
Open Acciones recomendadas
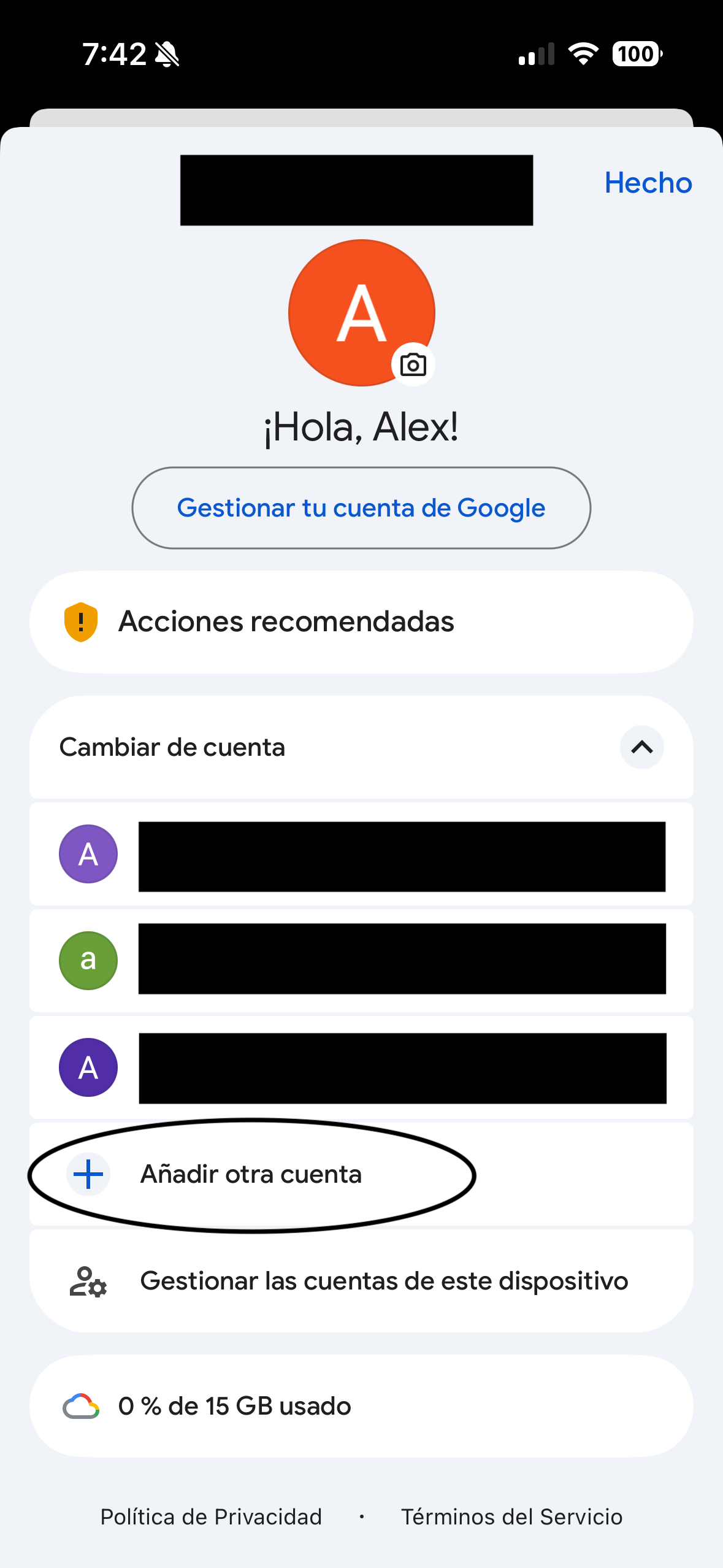point(361,622)
